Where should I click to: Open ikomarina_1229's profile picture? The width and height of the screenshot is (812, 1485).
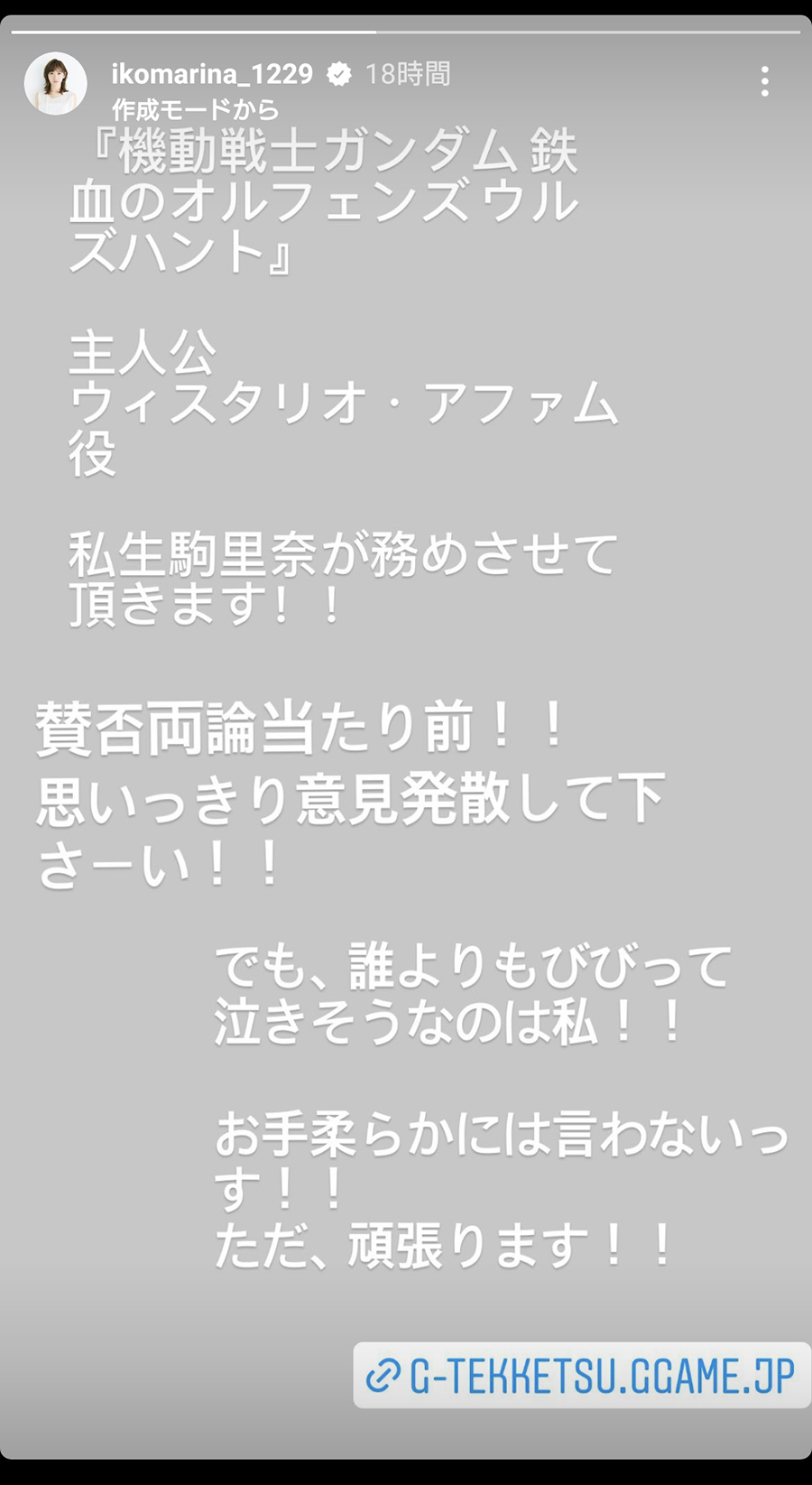(56, 82)
